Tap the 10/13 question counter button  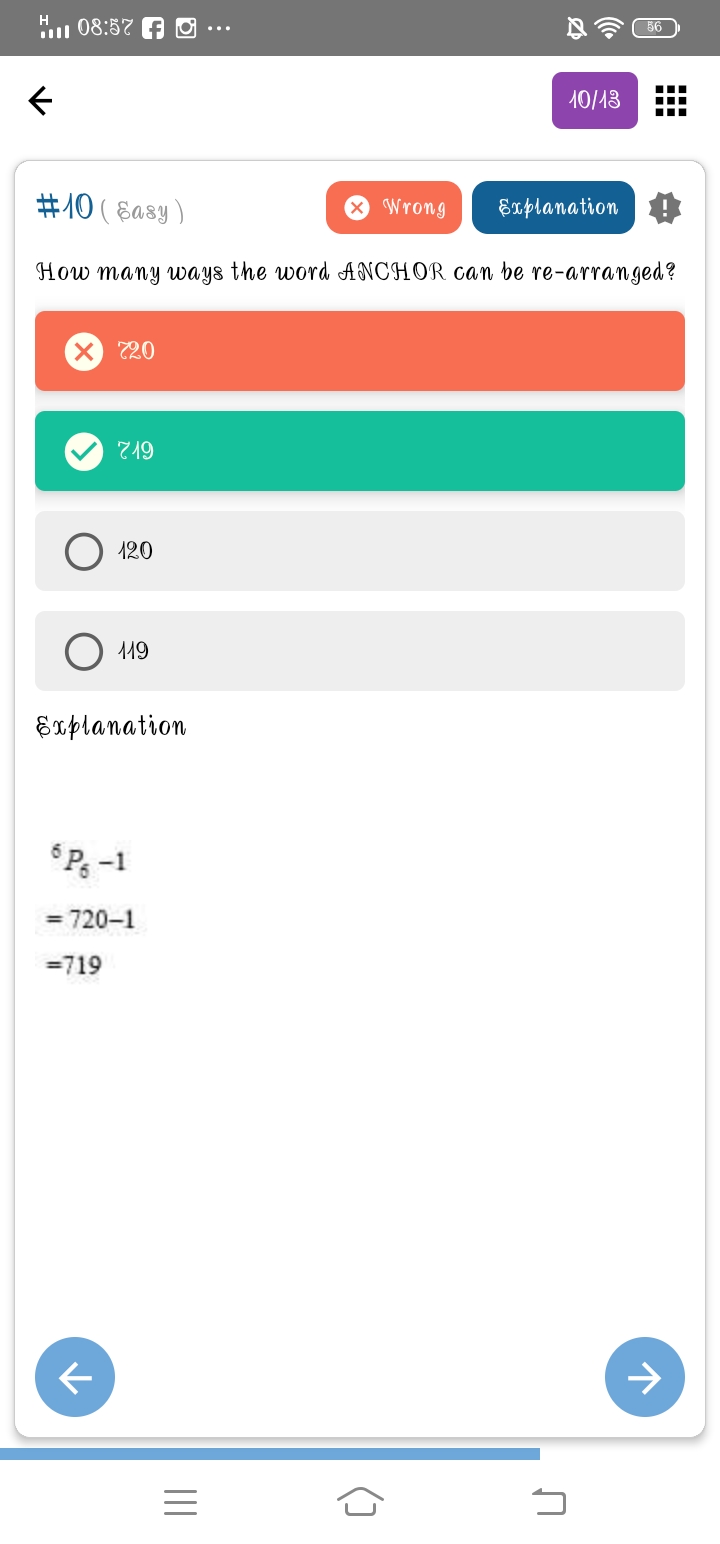594,100
